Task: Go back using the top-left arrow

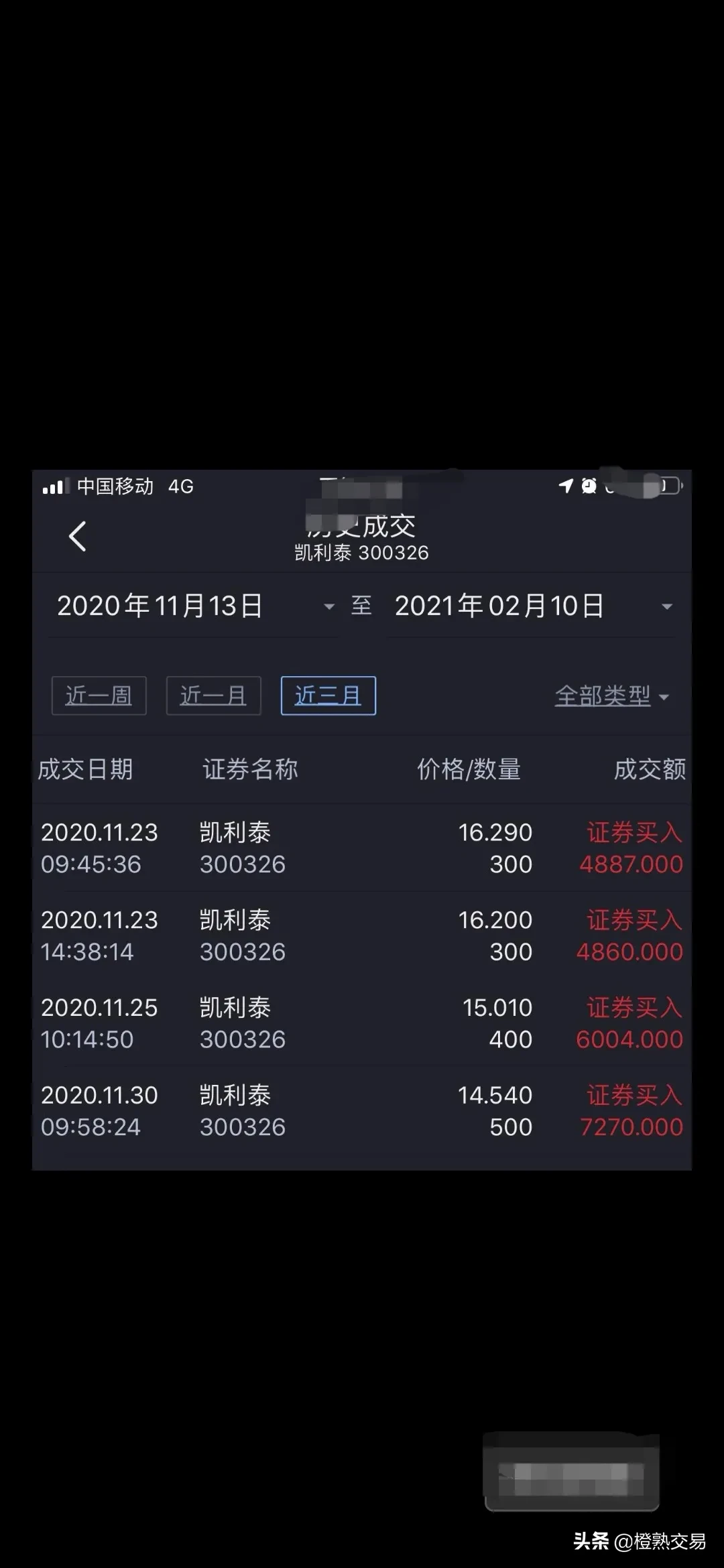Action: click(x=78, y=537)
